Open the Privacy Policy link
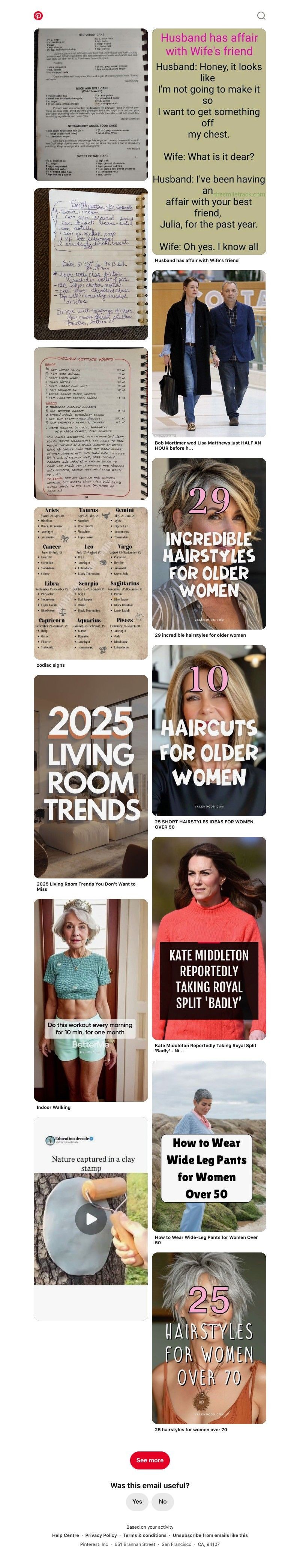Image resolution: width=300 pixels, height=1568 pixels. click(101, 1535)
